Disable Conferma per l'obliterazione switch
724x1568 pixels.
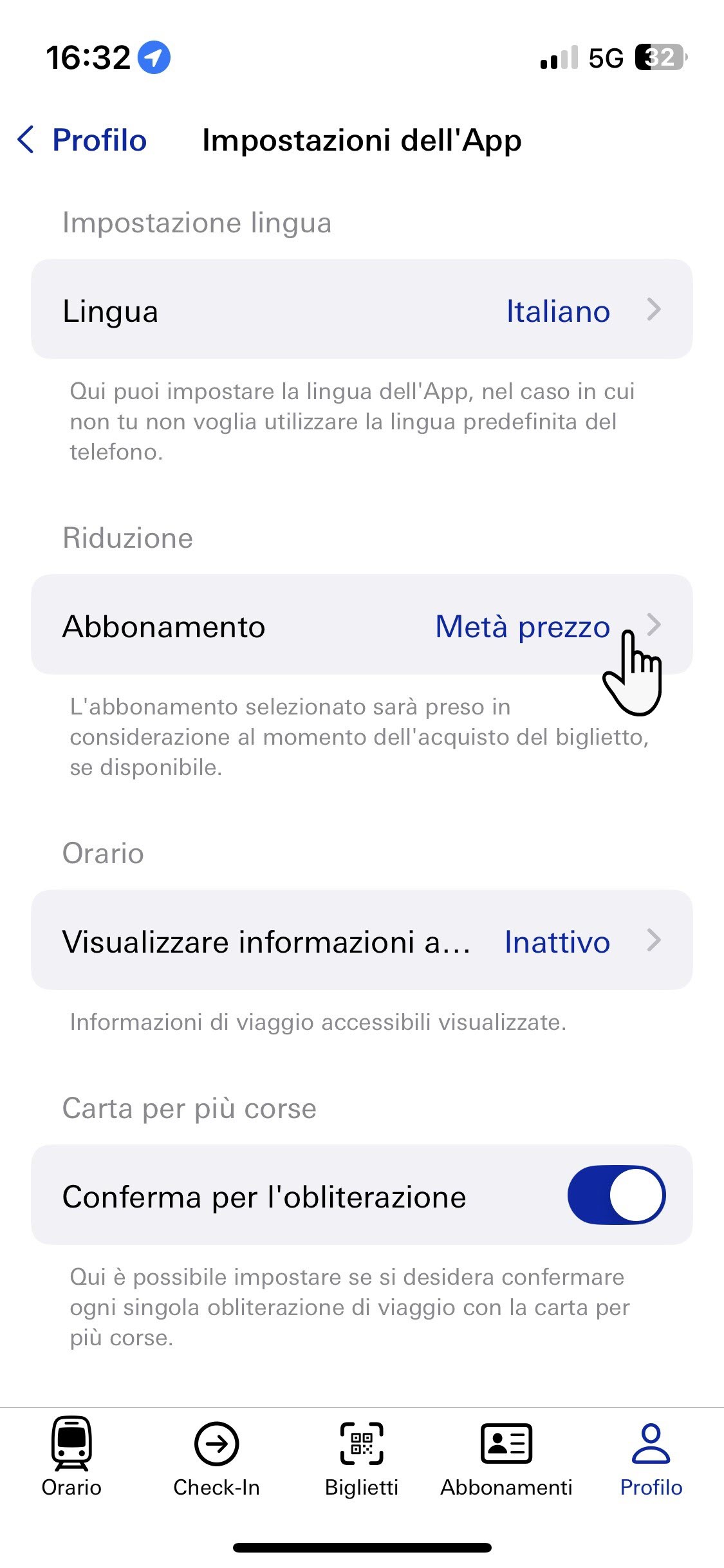click(x=616, y=1195)
